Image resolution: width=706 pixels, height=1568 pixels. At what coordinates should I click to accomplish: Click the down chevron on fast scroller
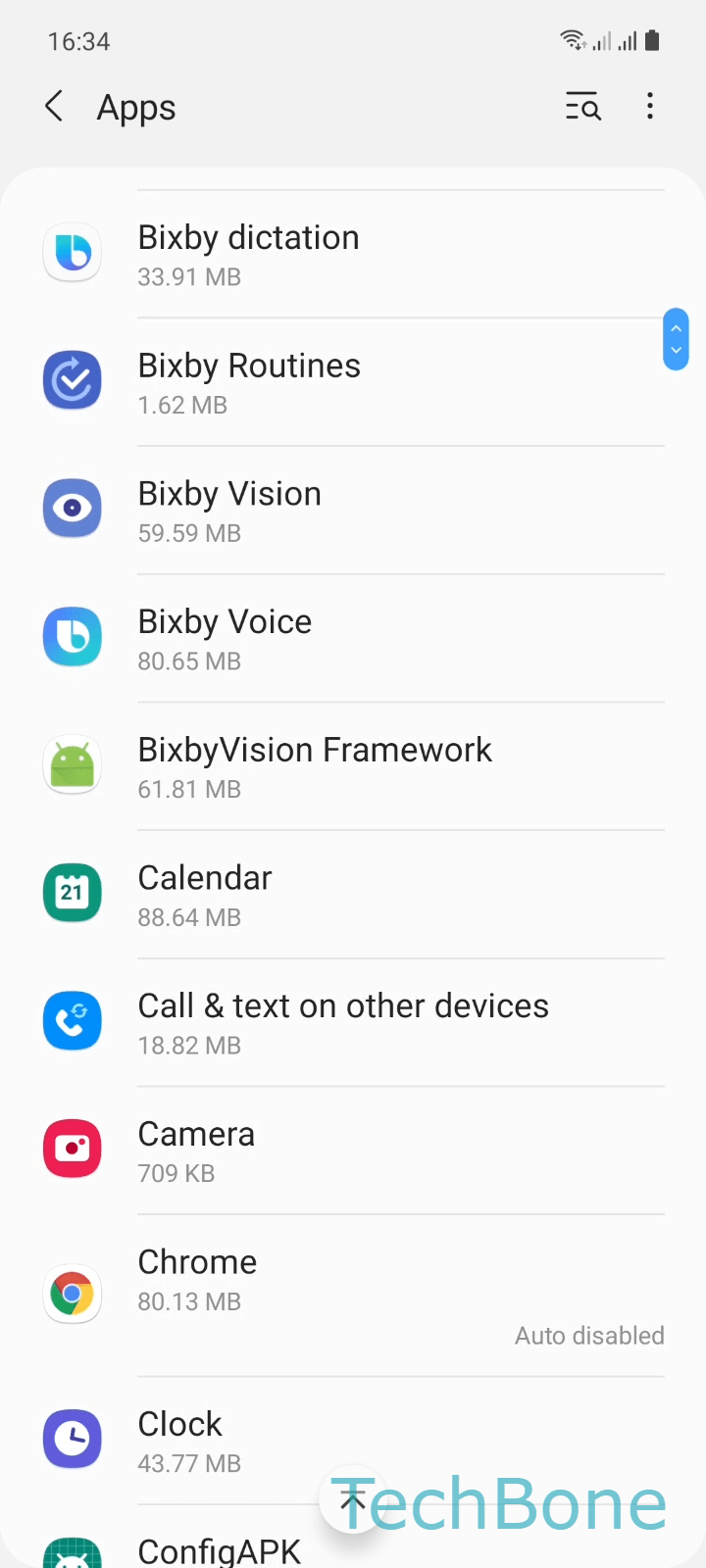676,351
